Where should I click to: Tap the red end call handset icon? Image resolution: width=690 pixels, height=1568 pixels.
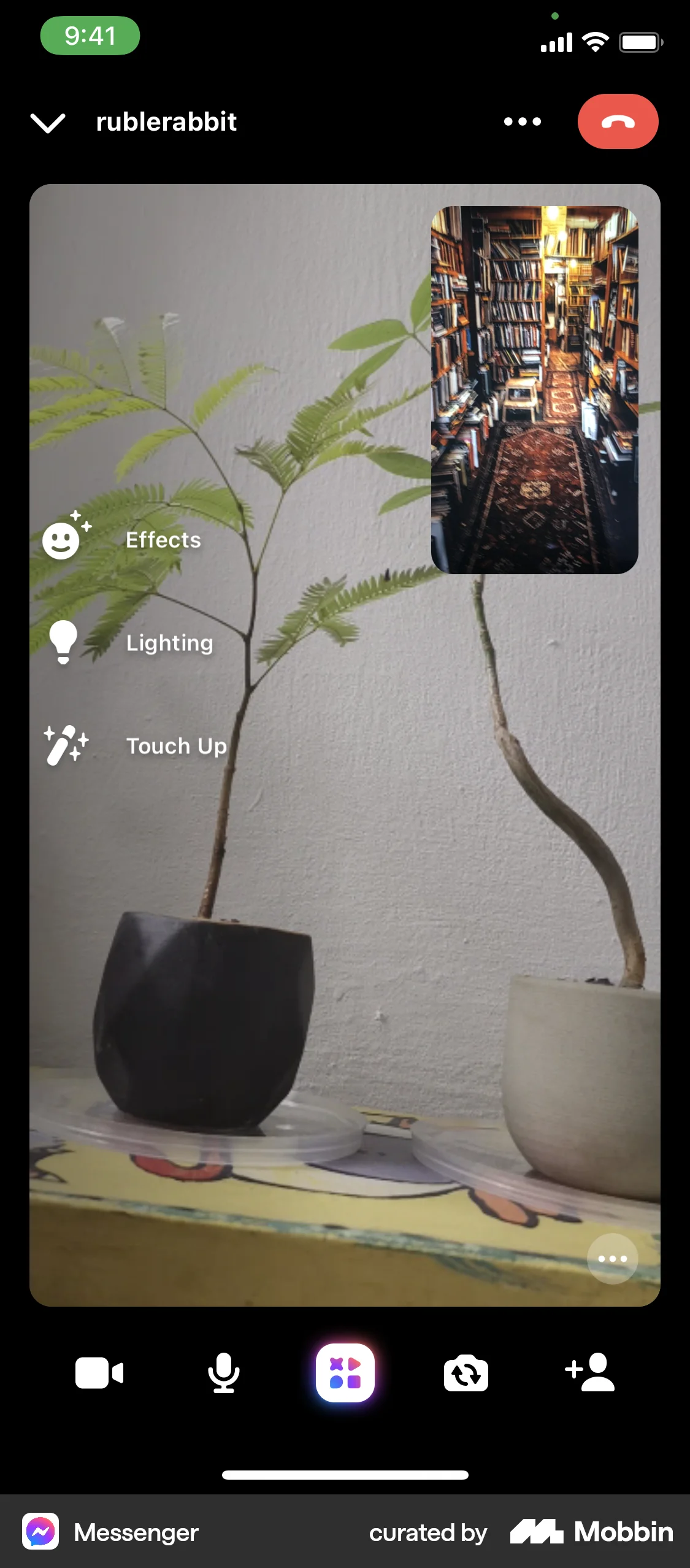click(618, 121)
